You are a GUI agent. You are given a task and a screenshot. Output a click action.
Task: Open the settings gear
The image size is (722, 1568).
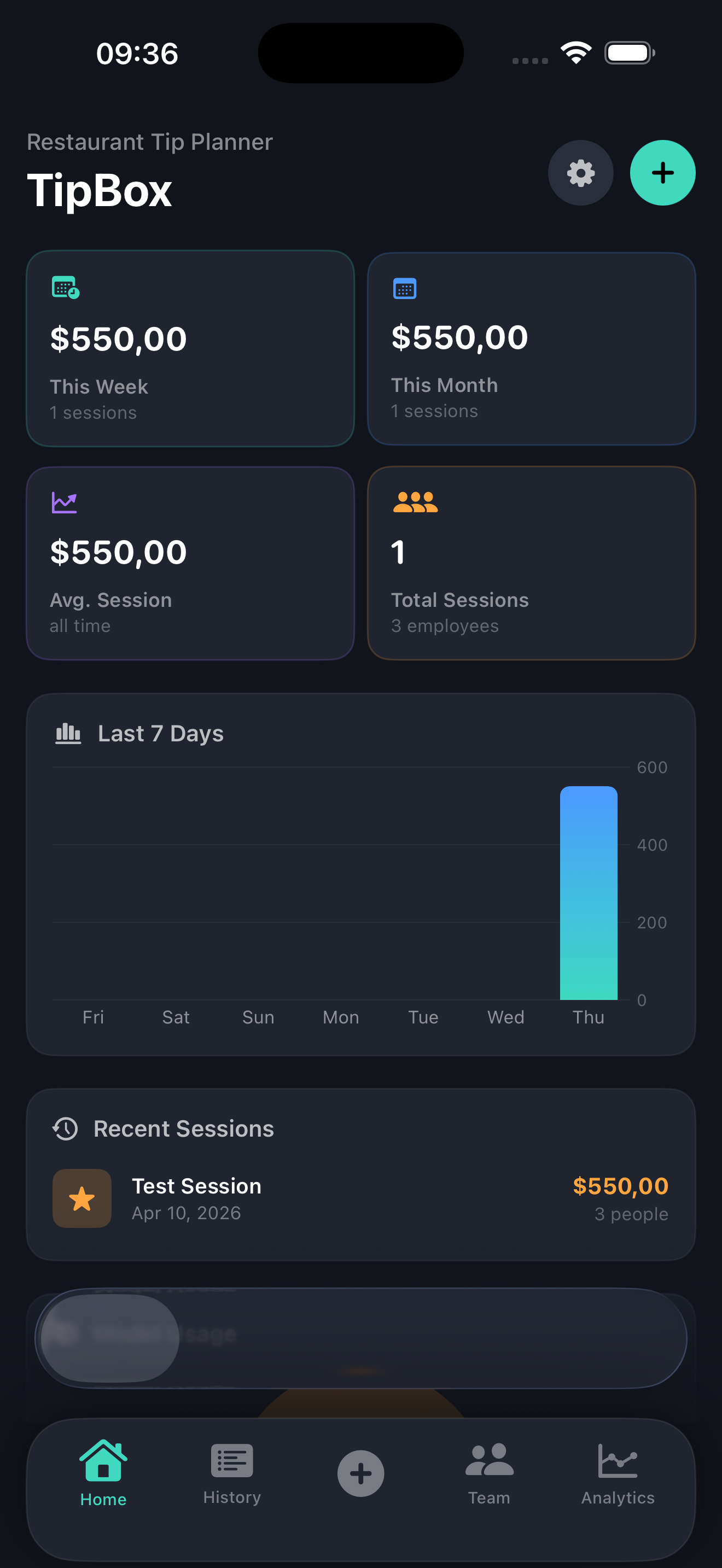click(x=580, y=173)
